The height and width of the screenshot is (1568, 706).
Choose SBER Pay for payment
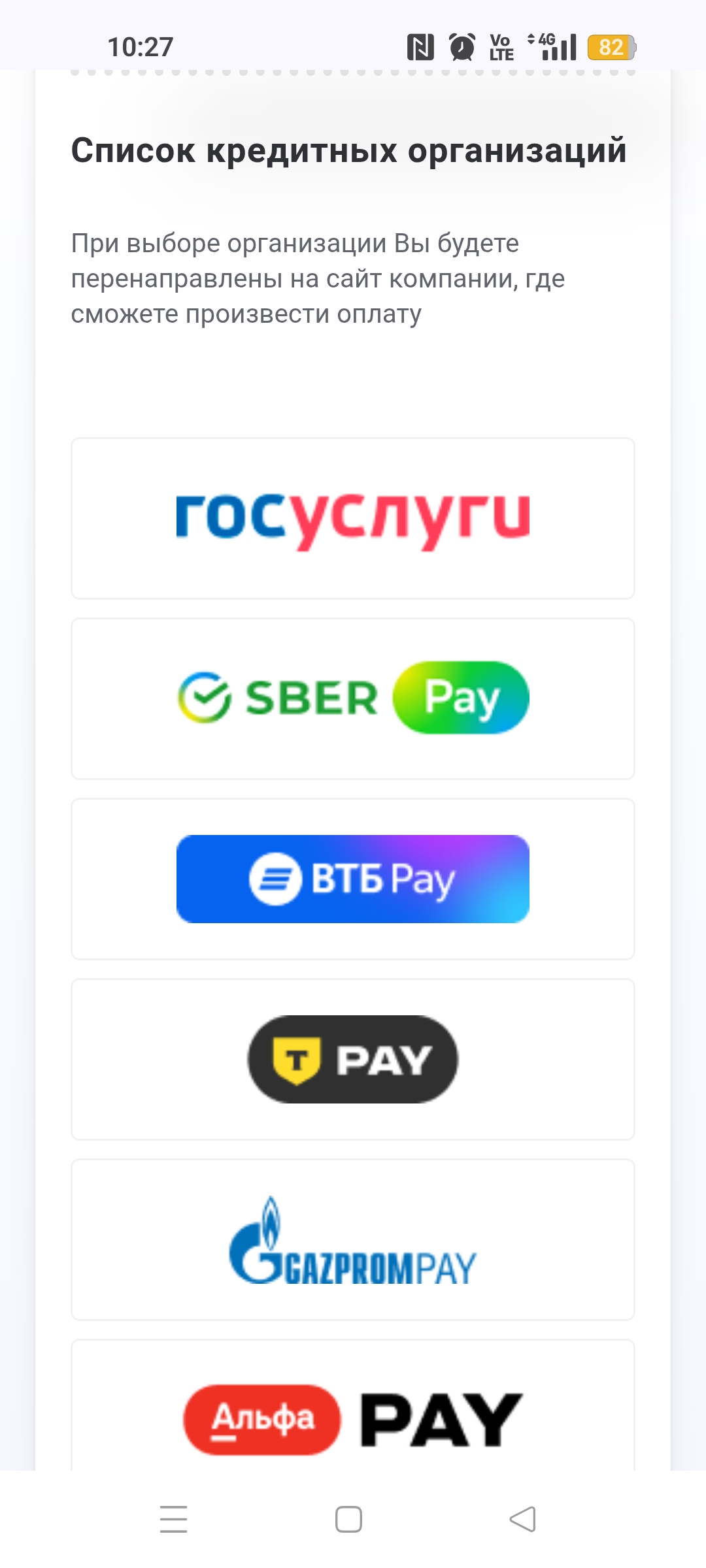pyautogui.click(x=353, y=698)
